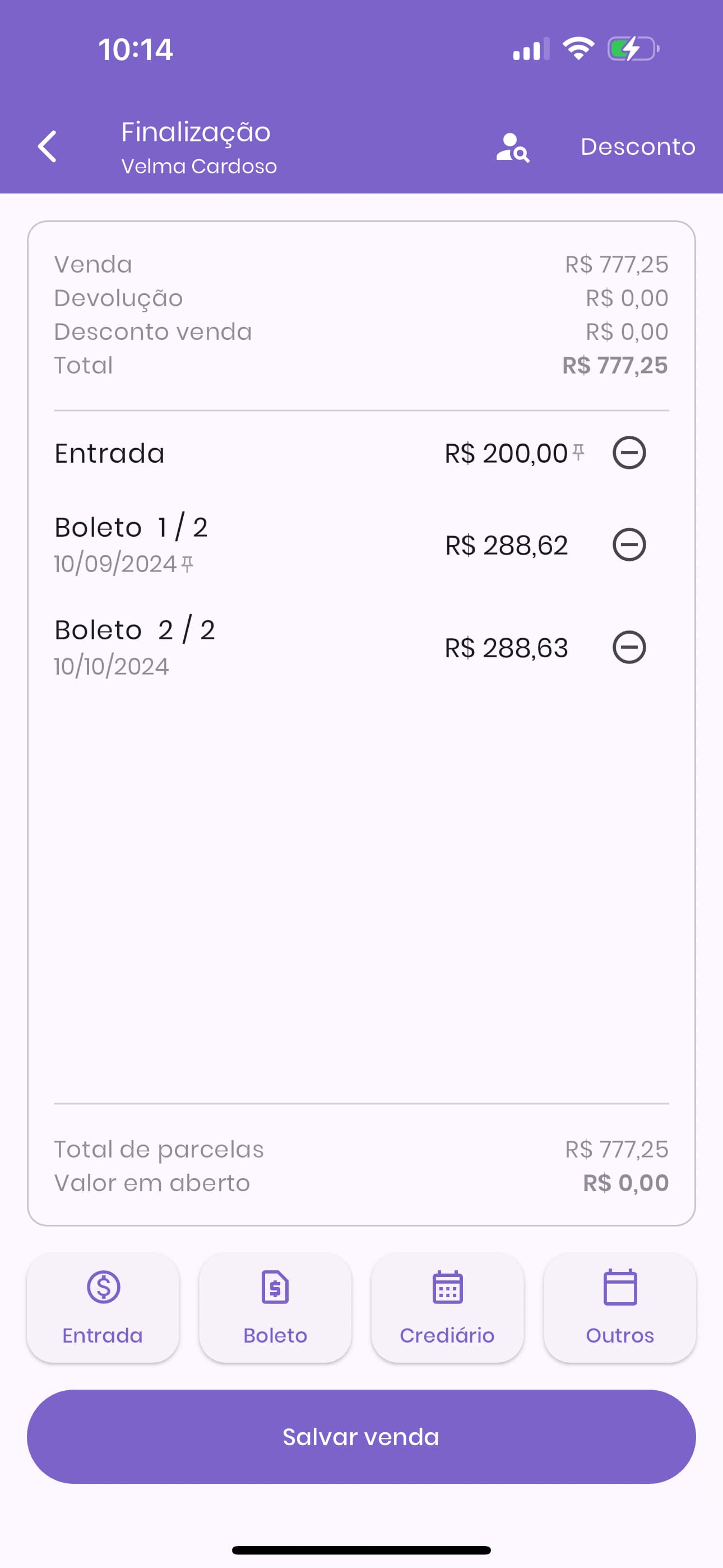723x1568 pixels.
Task: Tap Salvar venda to save the sale
Action: pyautogui.click(x=361, y=1437)
